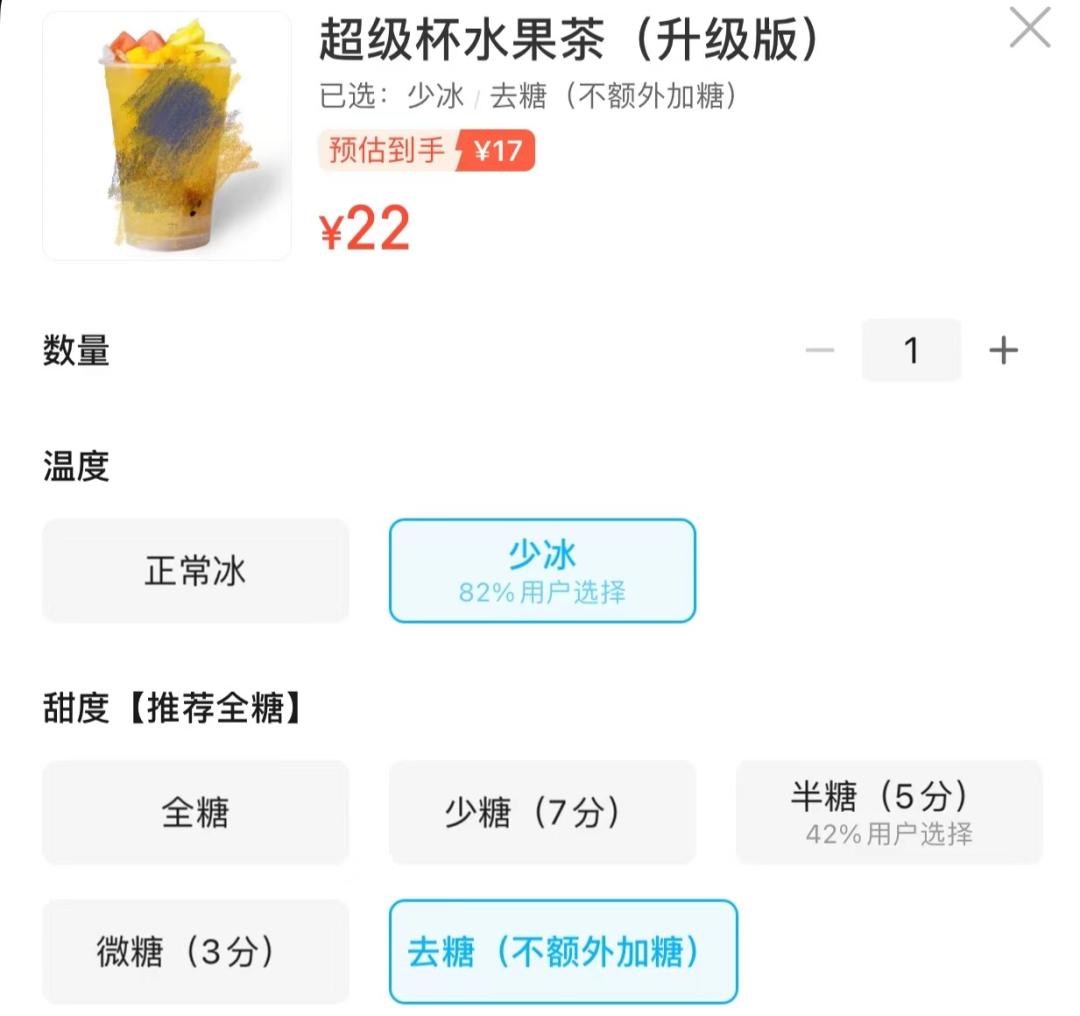1080x1016 pixels.
Task: Tap 去糖（不额外加糖）option
Action: tap(562, 951)
